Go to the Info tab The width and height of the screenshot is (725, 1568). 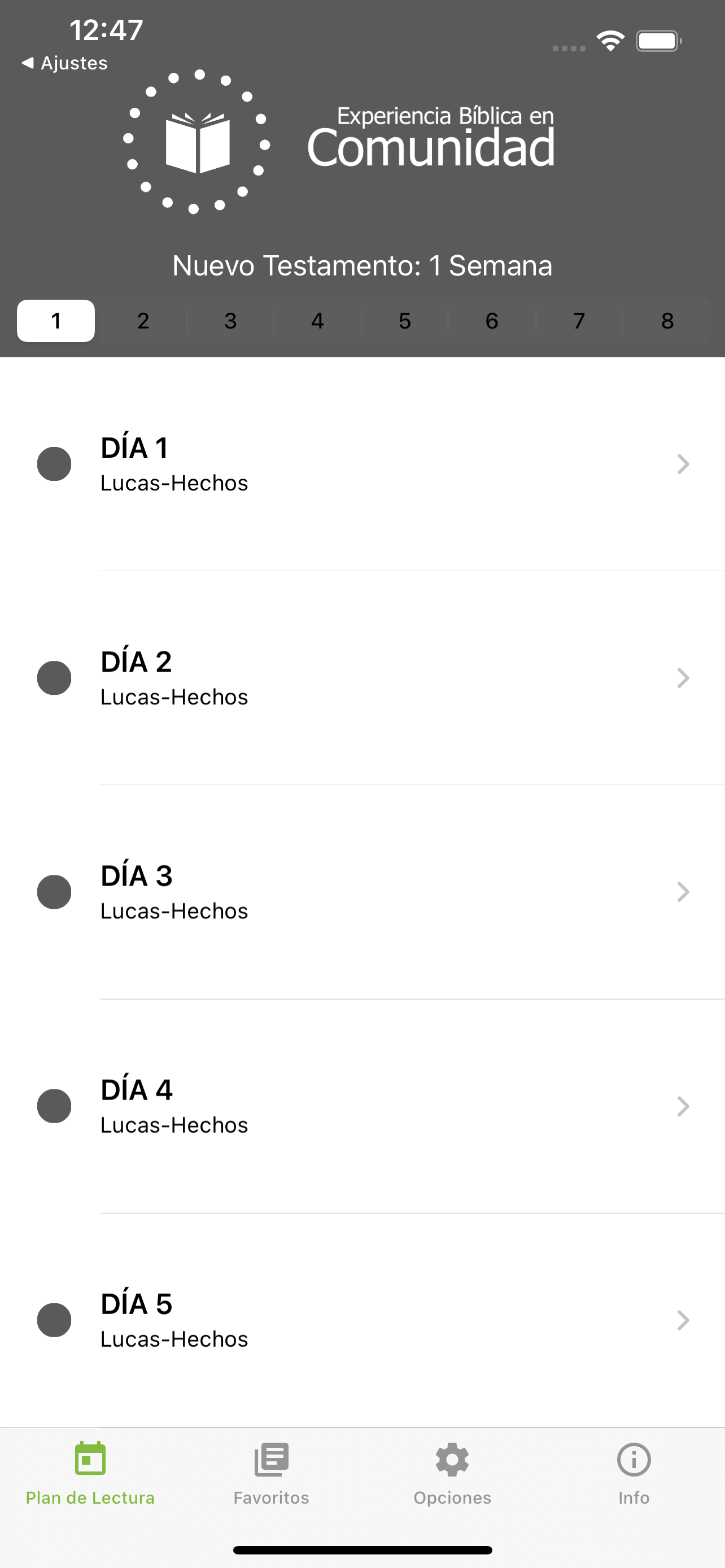point(634,1473)
